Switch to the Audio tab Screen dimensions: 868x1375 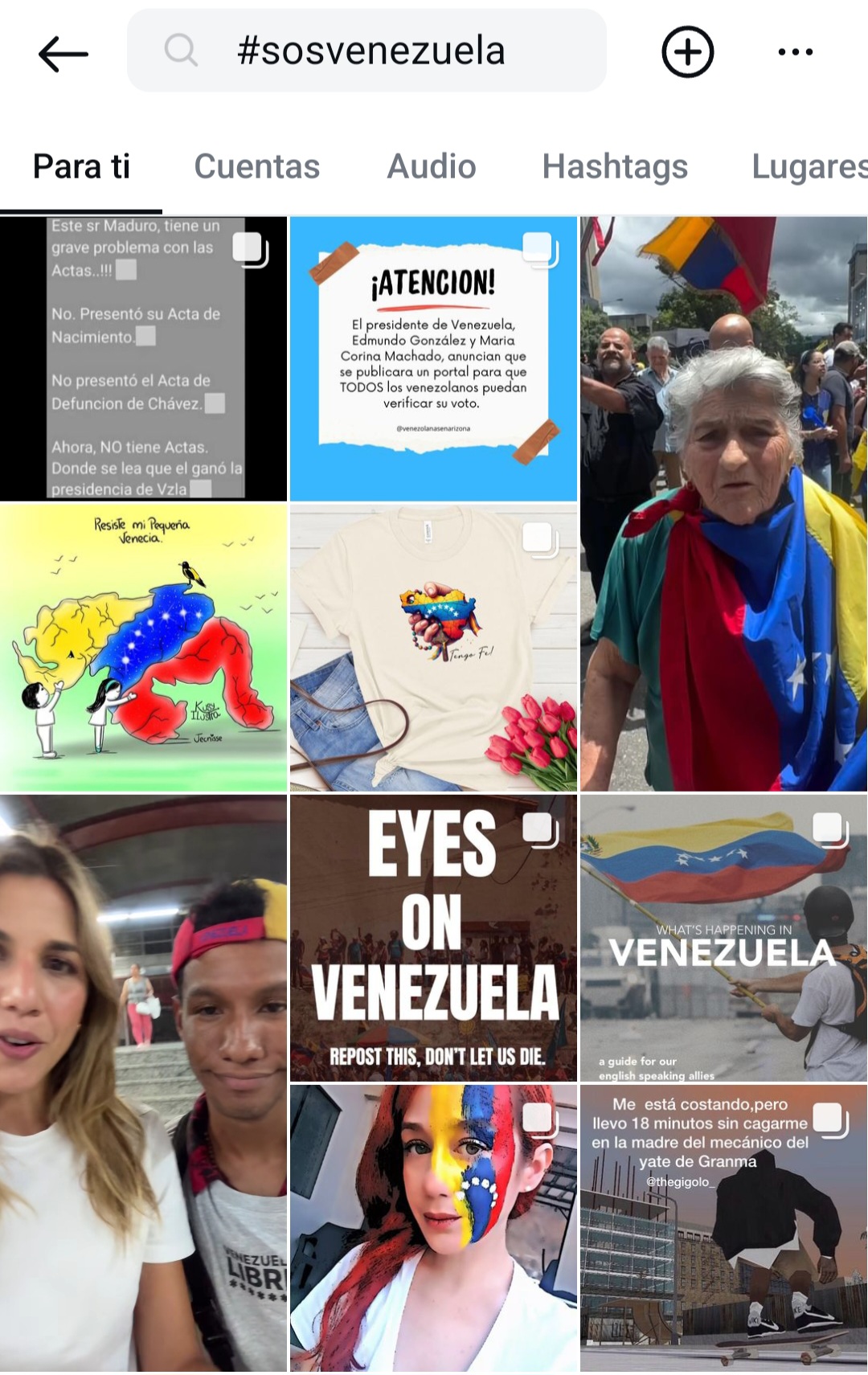(x=432, y=166)
